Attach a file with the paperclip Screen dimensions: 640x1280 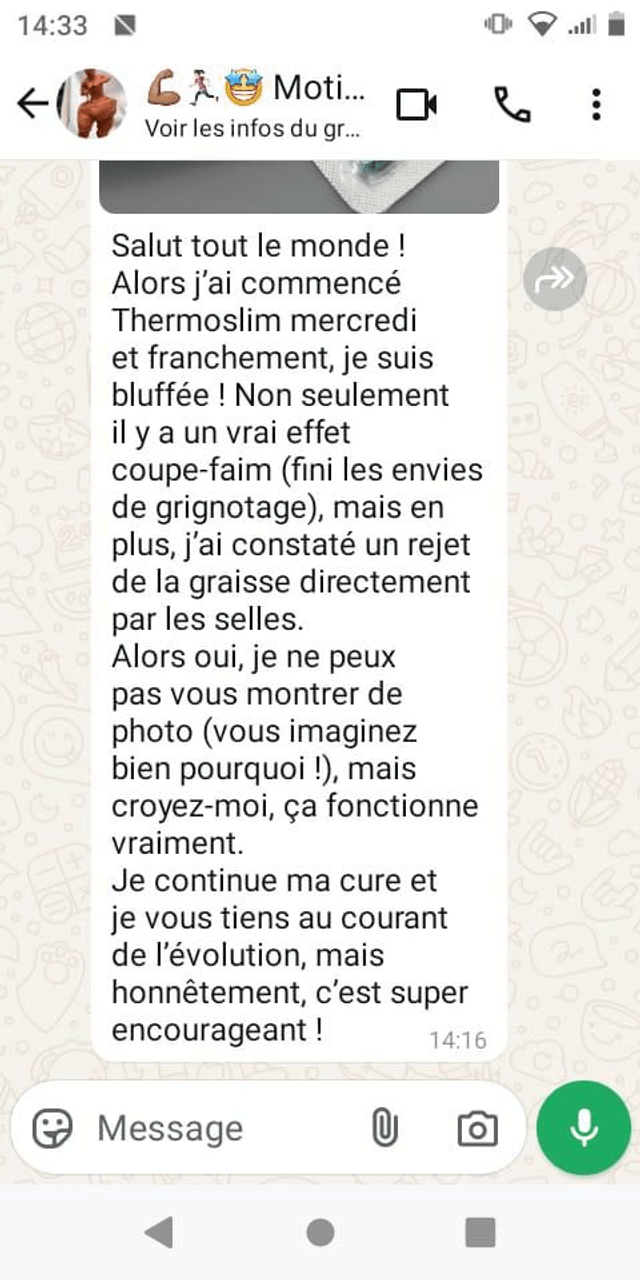384,1129
